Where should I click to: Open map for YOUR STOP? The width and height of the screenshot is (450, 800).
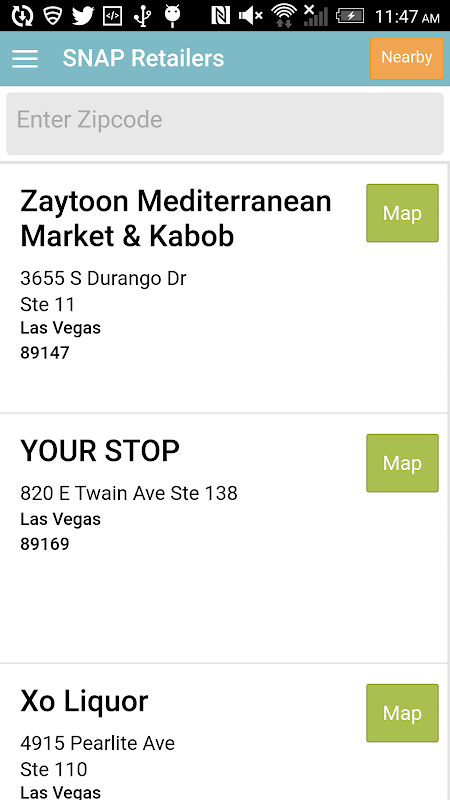click(402, 463)
